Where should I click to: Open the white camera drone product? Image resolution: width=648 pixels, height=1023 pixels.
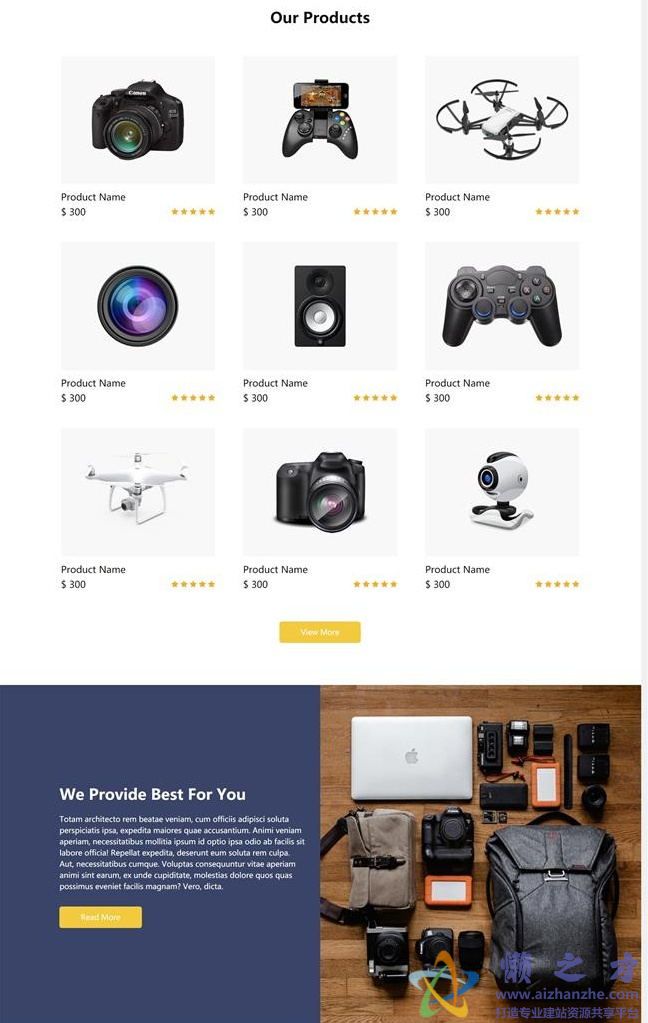[138, 492]
